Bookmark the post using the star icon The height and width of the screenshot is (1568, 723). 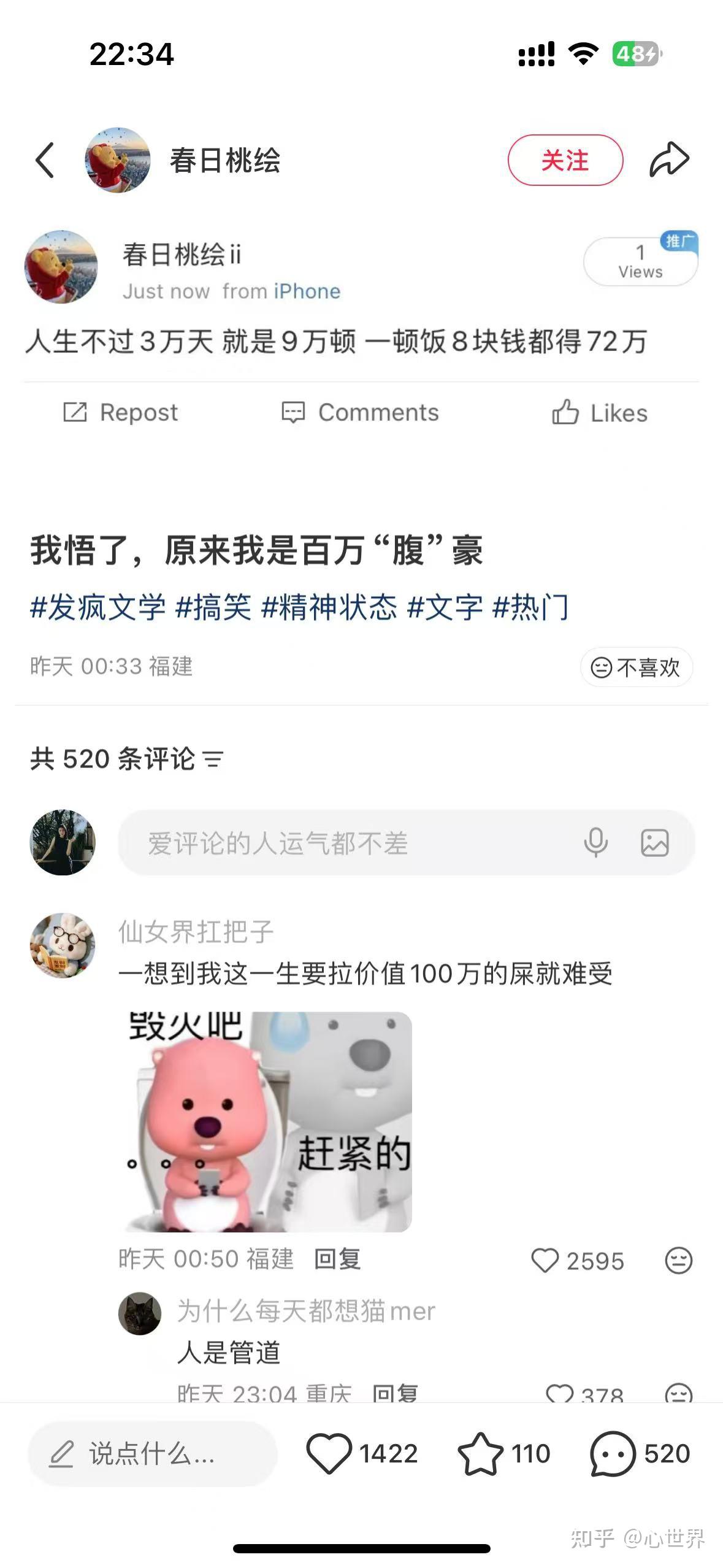(x=480, y=1453)
